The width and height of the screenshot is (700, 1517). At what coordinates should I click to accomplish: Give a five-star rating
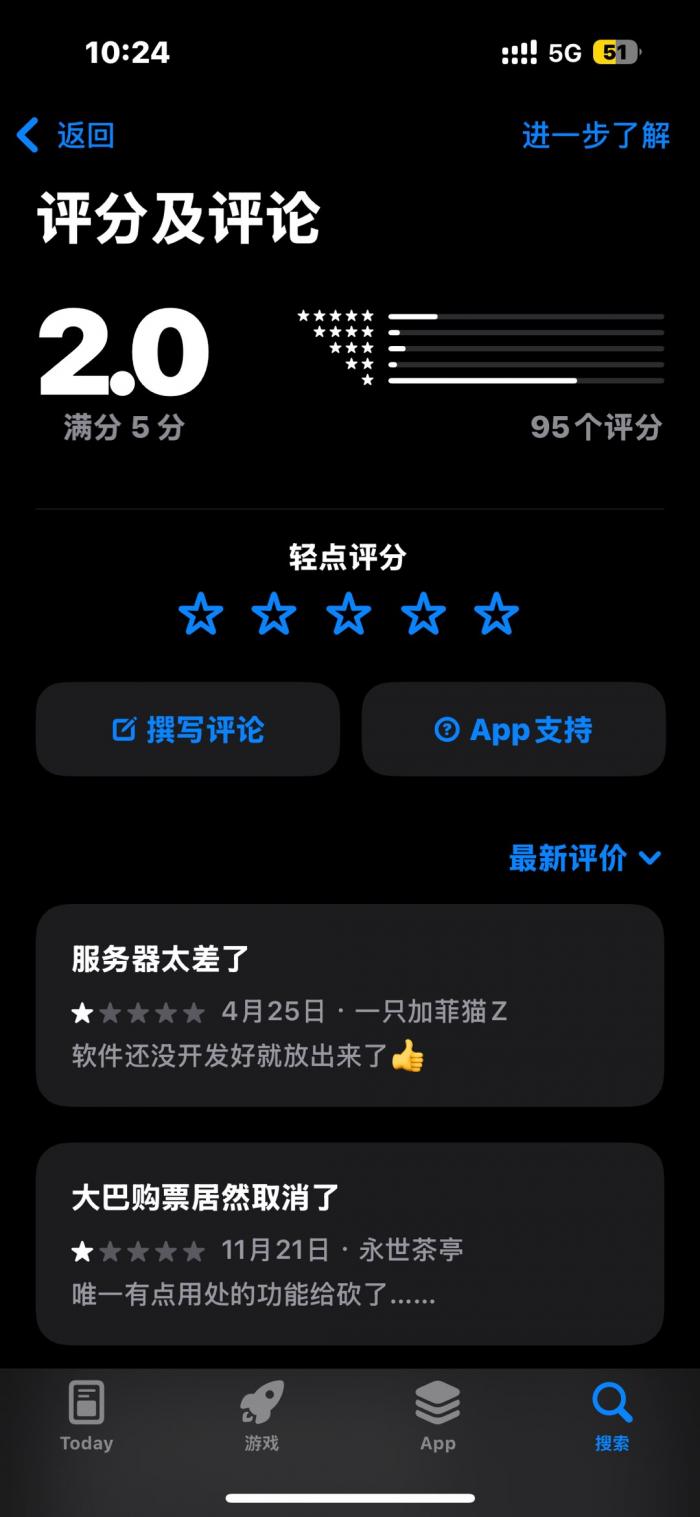pyautogui.click(x=497, y=614)
